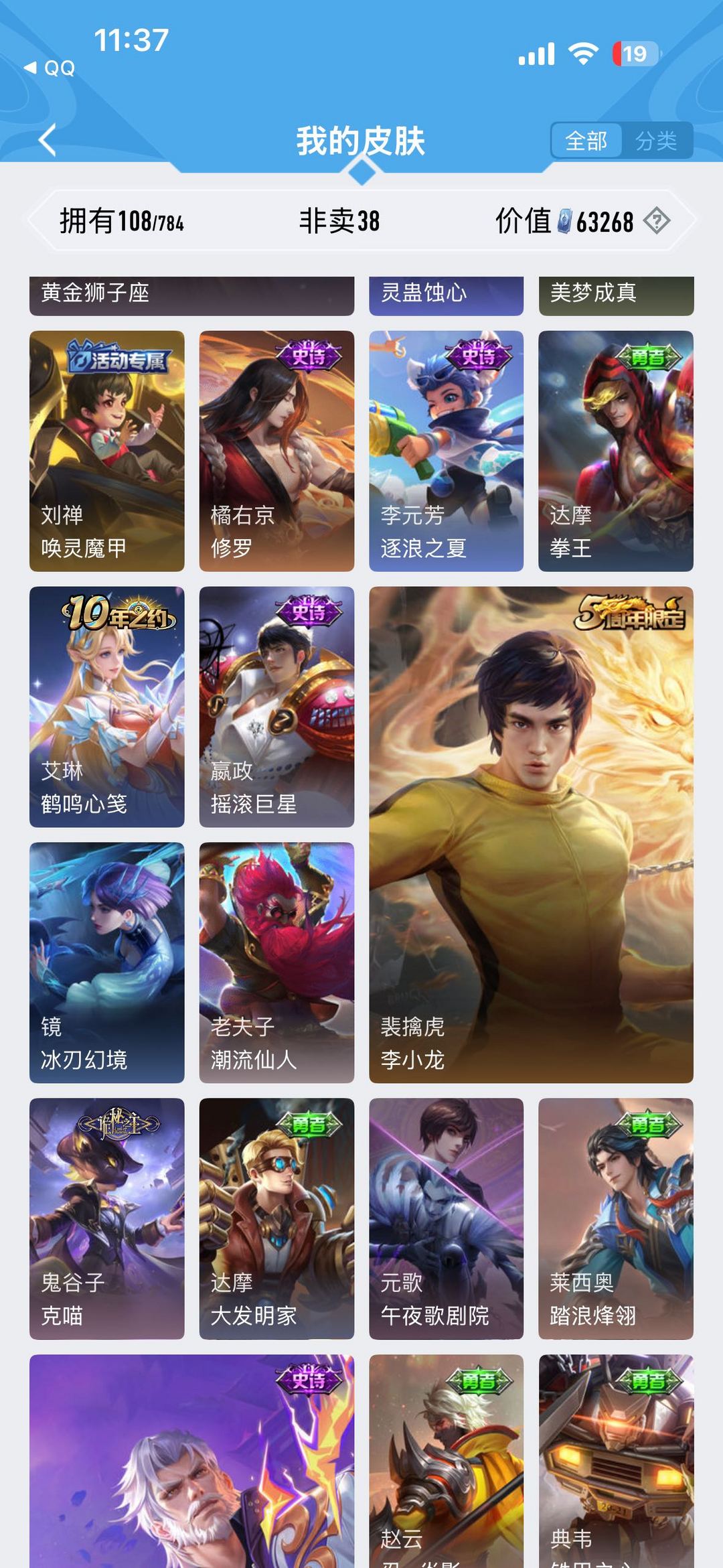Viewport: 723px width, 1568px height.
Task: Open 老夫子 潮流仙人 skin
Action: (276, 963)
